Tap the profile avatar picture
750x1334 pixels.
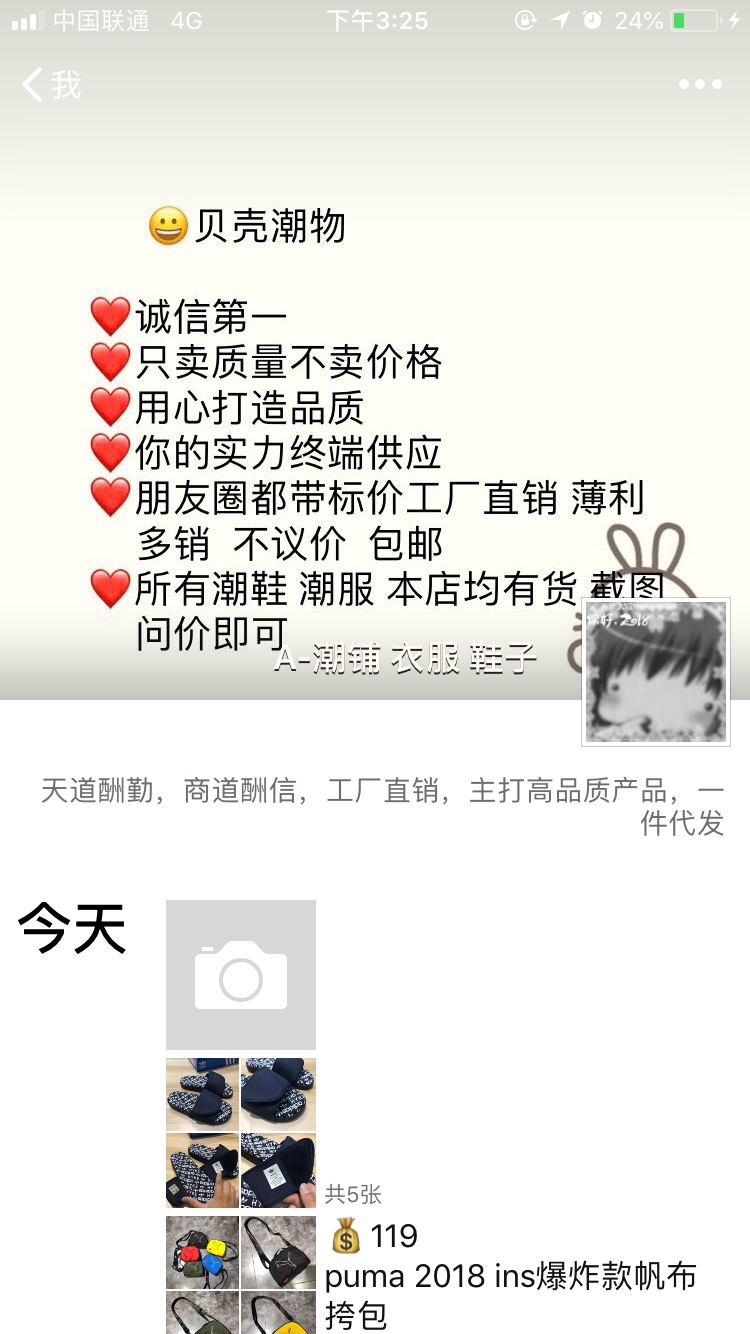(x=656, y=672)
